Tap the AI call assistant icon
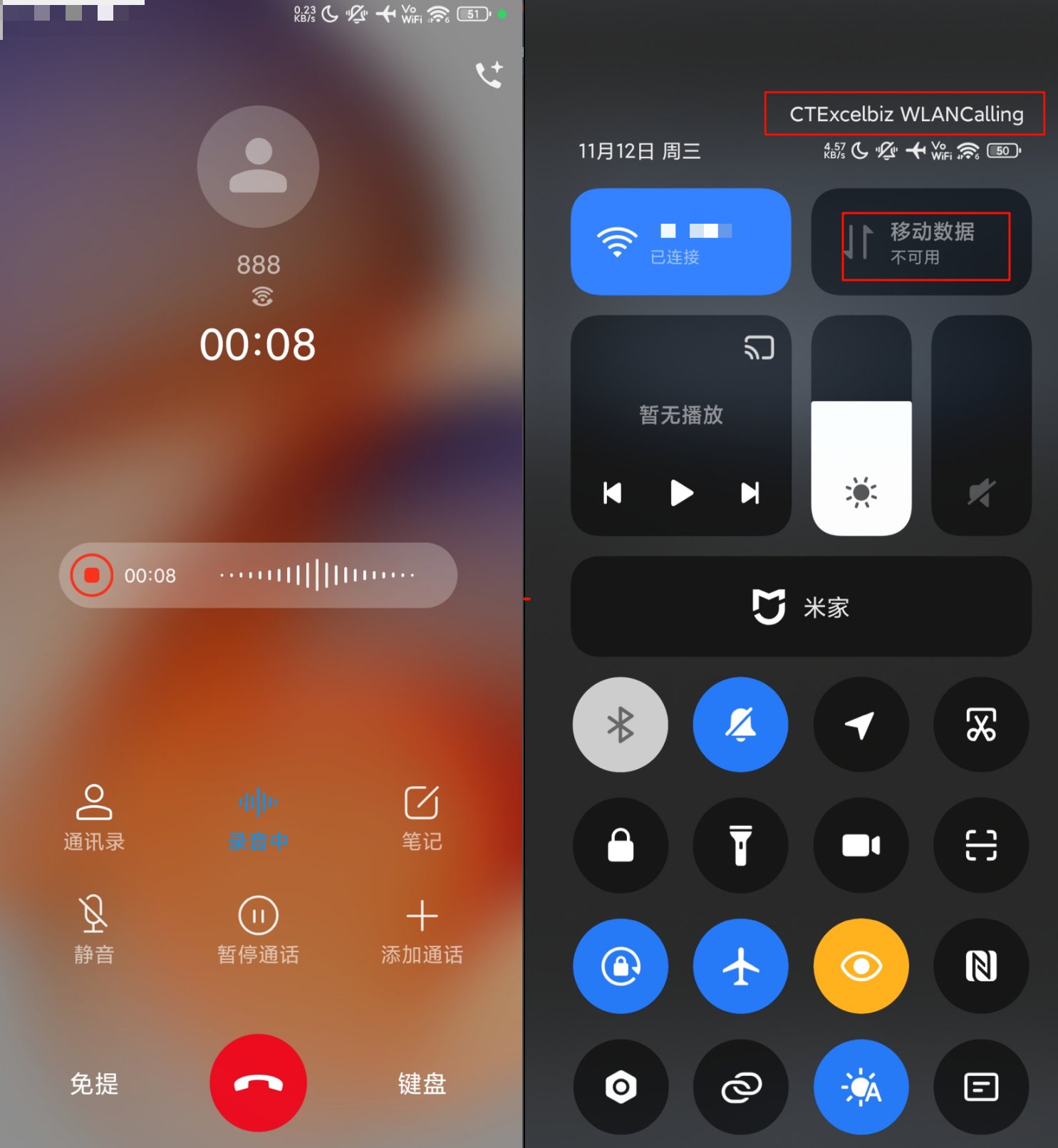1058x1148 pixels. pos(489,75)
